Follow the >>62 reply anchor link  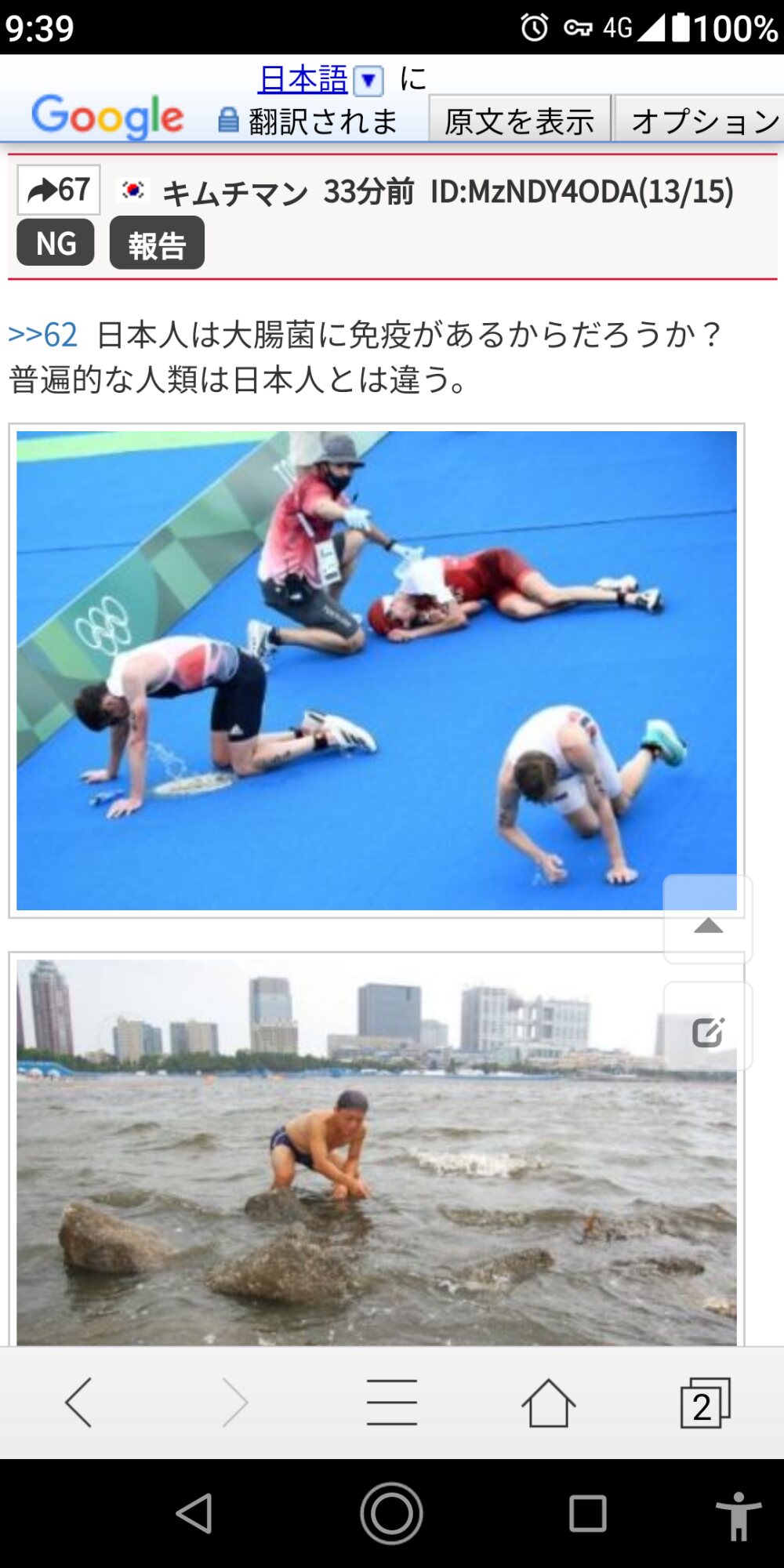pyautogui.click(x=43, y=335)
